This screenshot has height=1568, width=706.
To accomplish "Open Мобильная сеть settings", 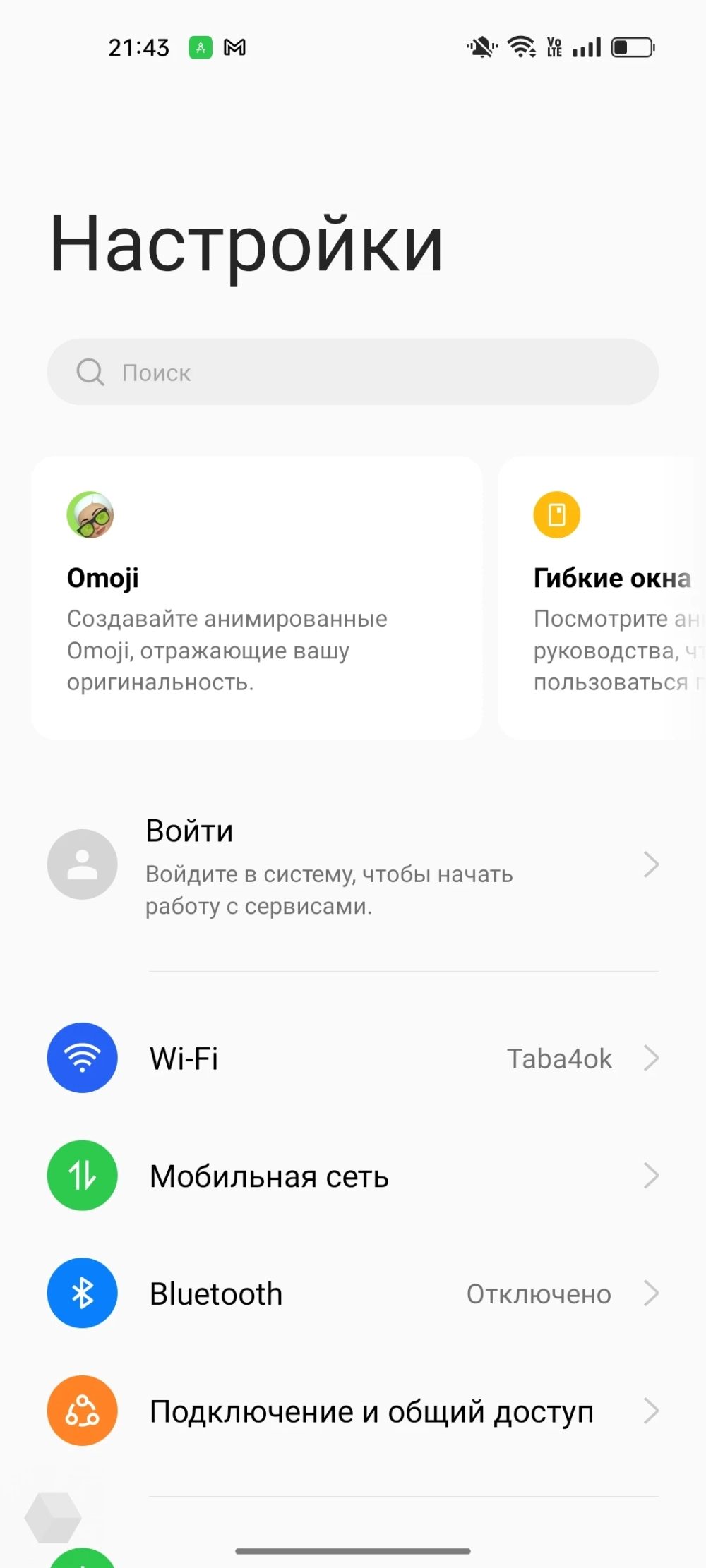I will tap(353, 1176).
